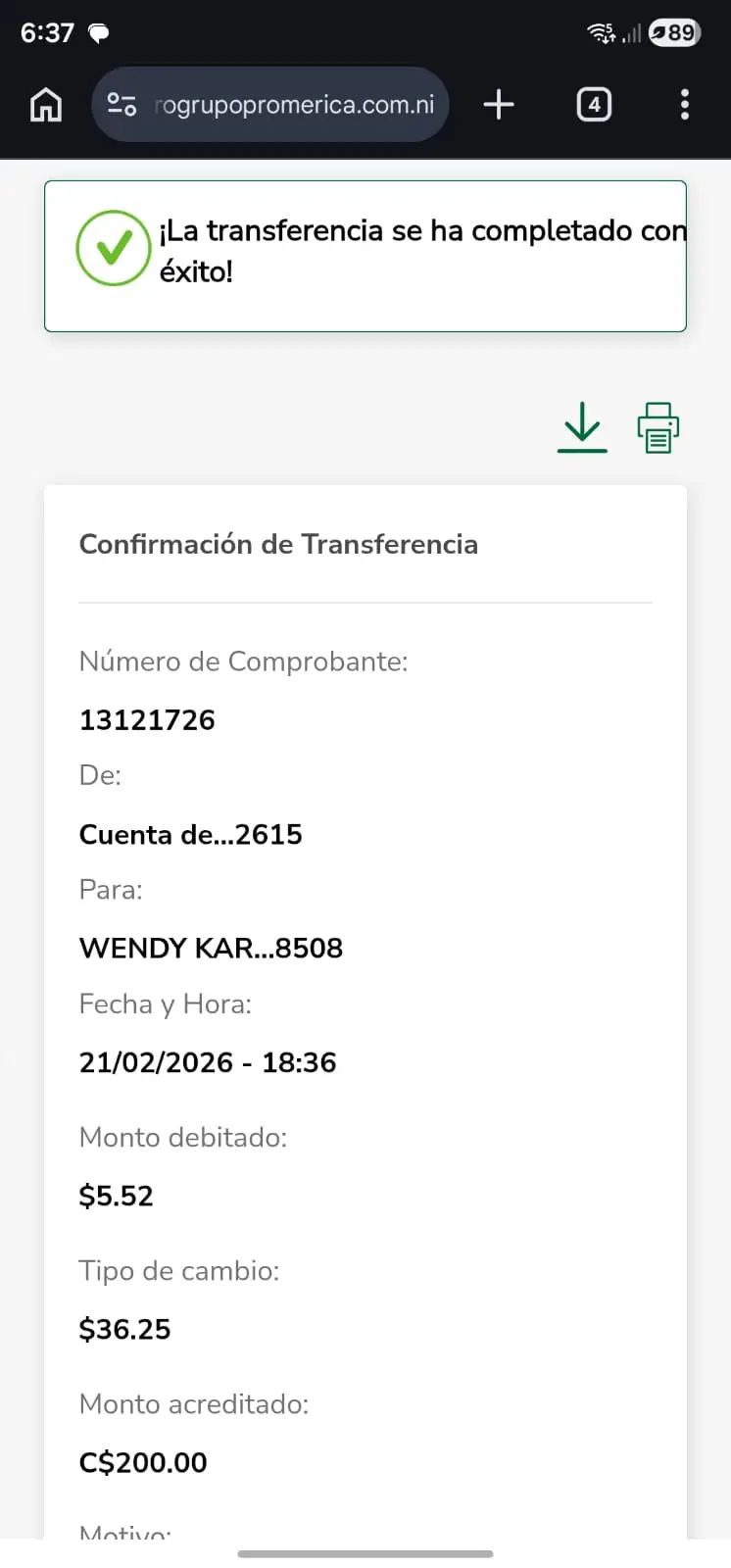Open a new browser tab
The height and width of the screenshot is (1568, 731).
point(499,105)
